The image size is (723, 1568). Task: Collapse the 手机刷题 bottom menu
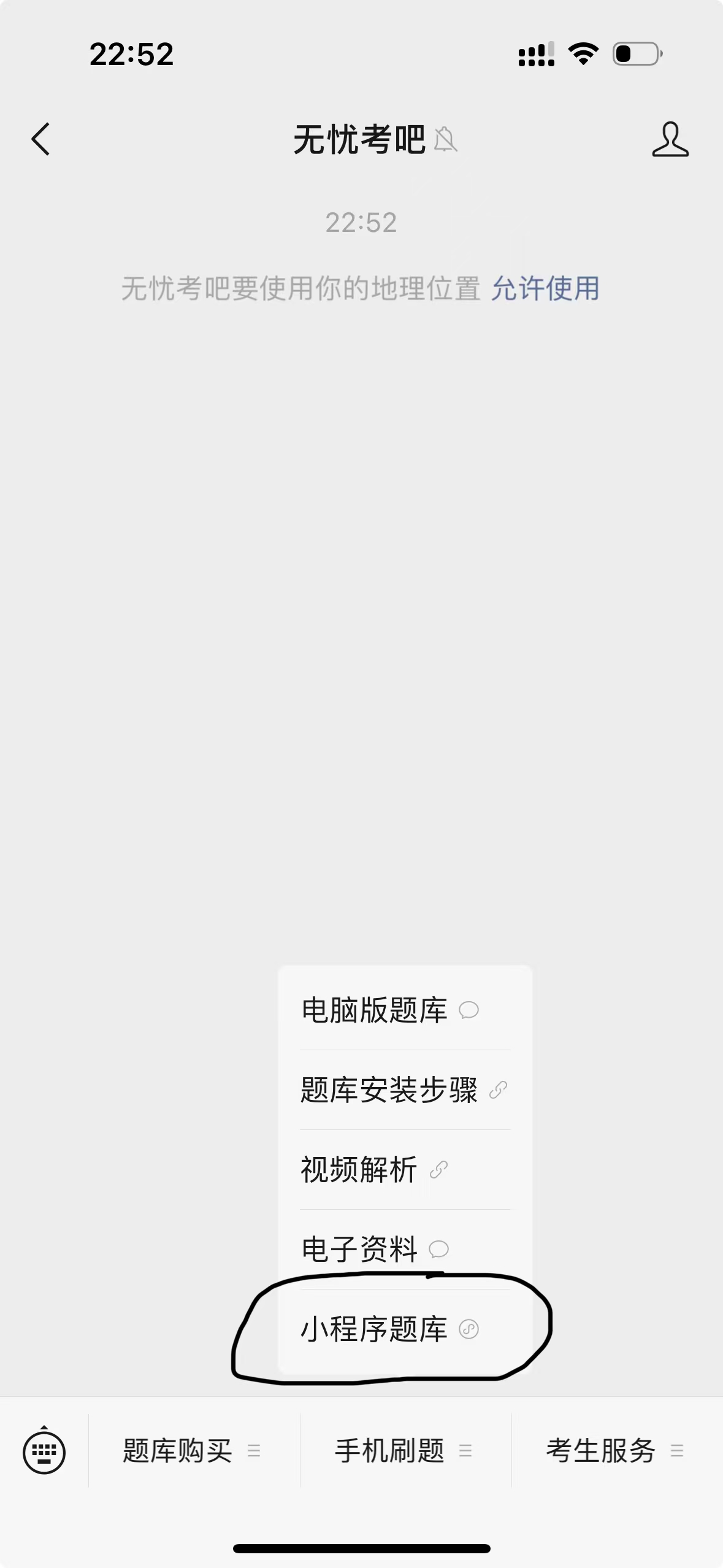pyautogui.click(x=404, y=1451)
